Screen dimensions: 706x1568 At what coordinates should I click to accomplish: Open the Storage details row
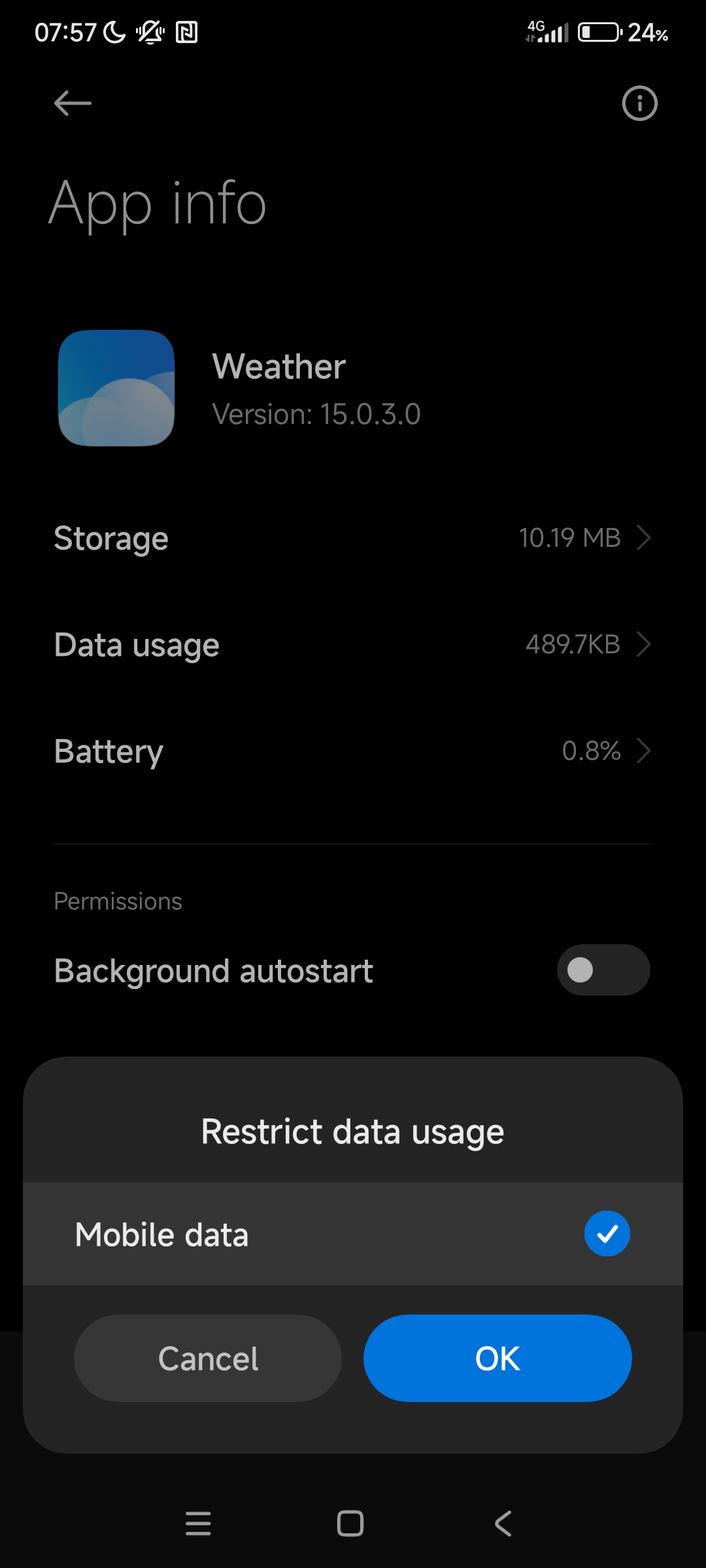pos(353,538)
